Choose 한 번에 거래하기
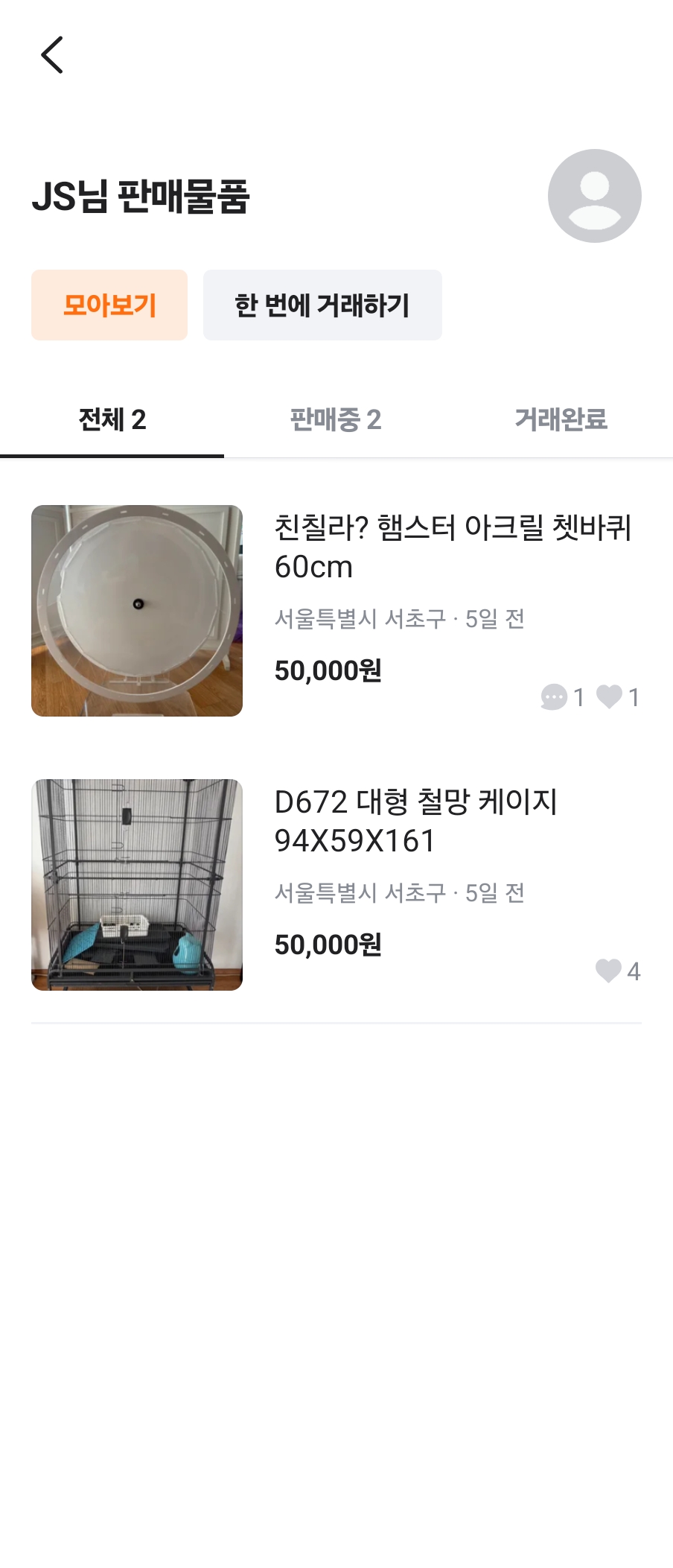This screenshot has height=1568, width=673. coord(322,305)
